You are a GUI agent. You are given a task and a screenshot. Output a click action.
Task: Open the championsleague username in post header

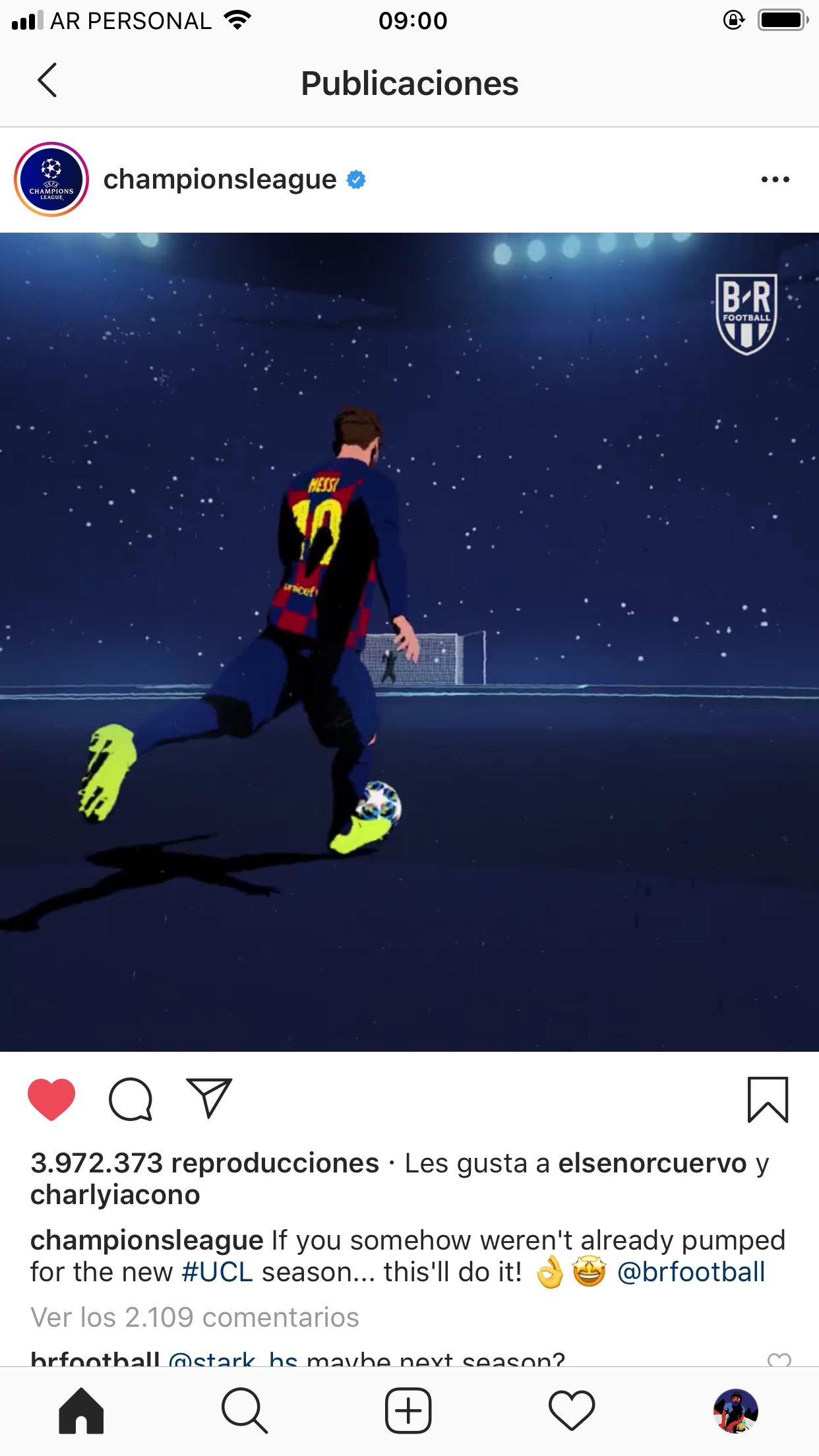(220, 179)
